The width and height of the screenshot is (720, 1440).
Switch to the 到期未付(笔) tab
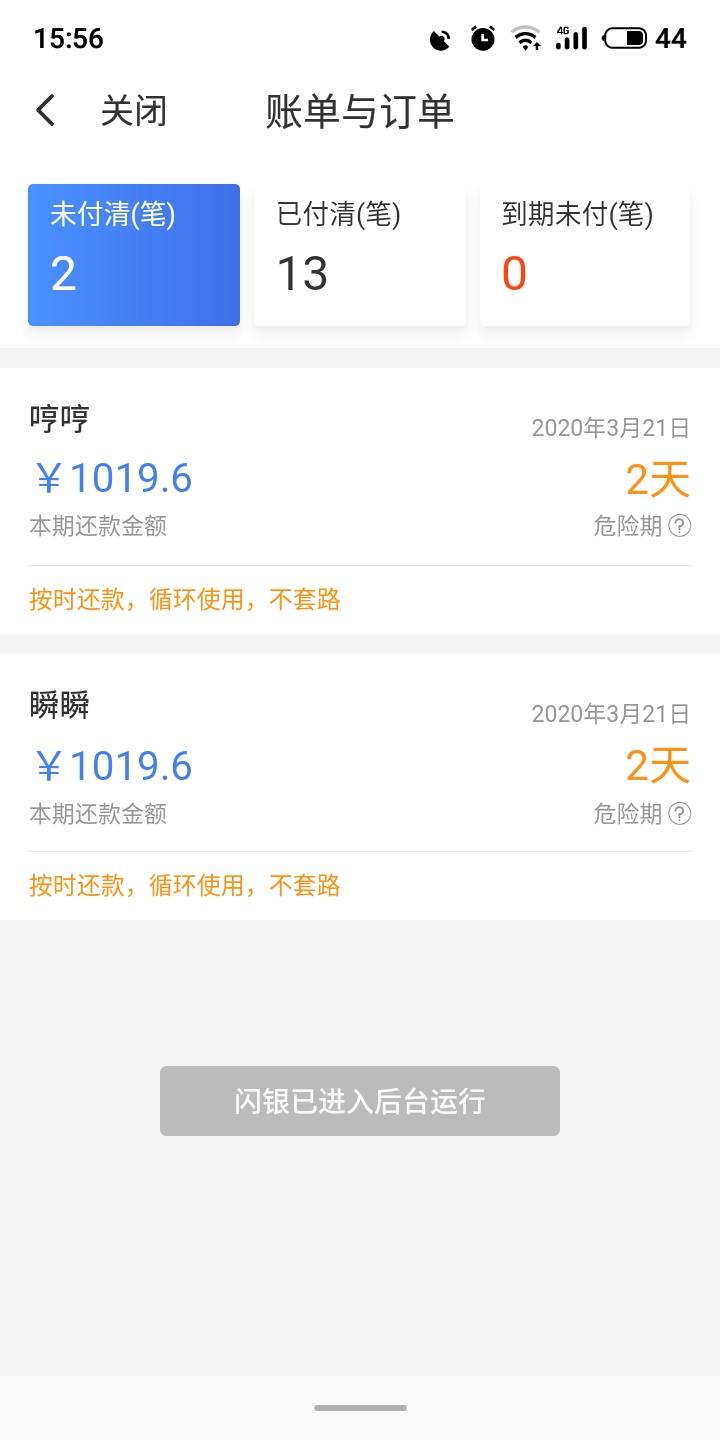585,255
